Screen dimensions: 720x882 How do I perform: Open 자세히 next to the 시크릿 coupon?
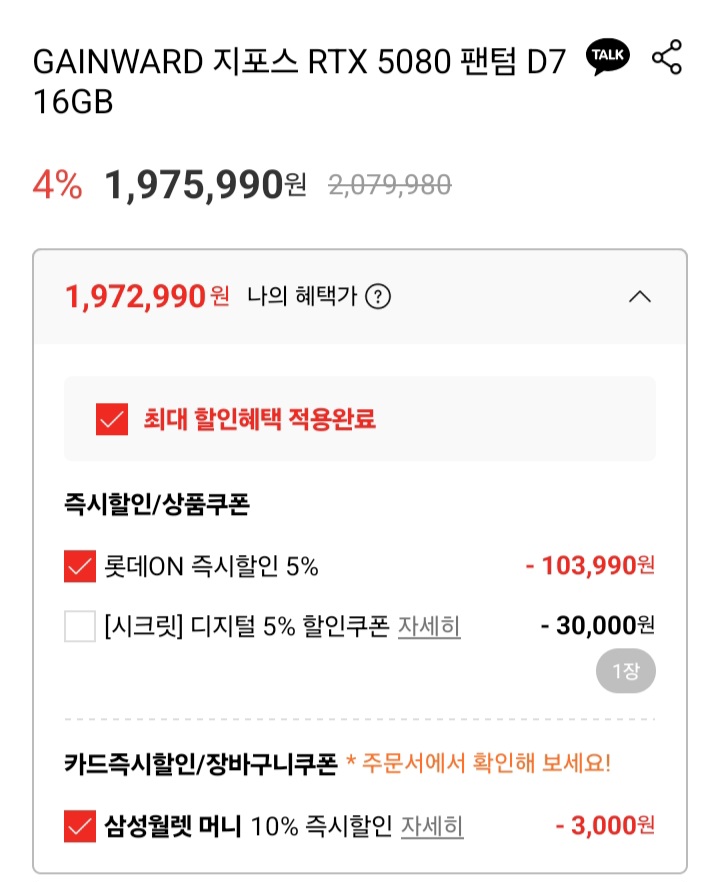tap(428, 626)
